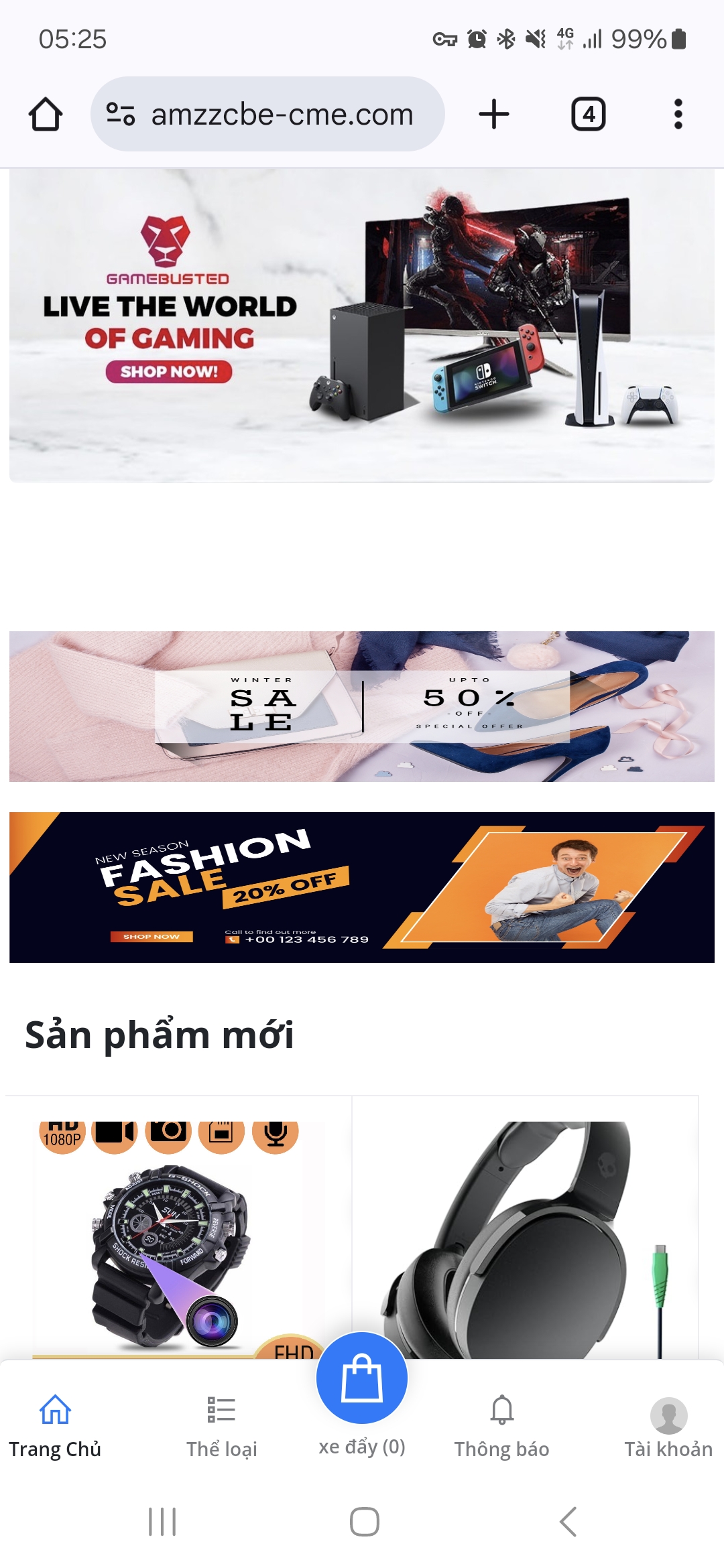
Task: Open the browser home page
Action: [x=46, y=114]
